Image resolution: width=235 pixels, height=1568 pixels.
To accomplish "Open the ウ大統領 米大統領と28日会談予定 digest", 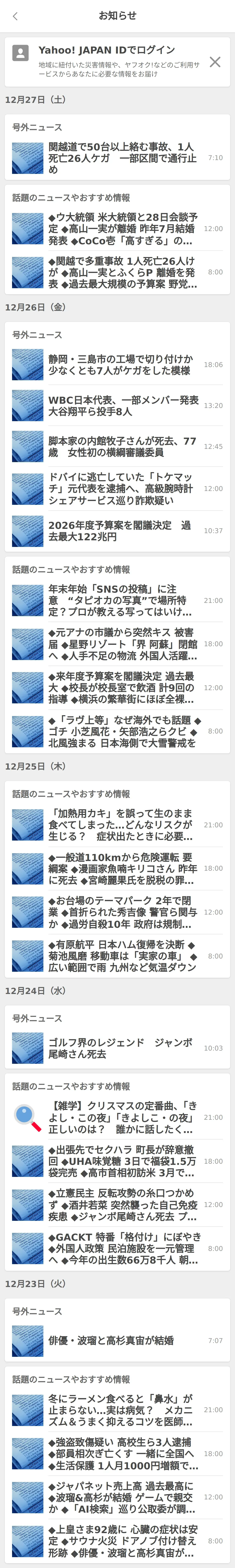I will [x=122, y=229].
